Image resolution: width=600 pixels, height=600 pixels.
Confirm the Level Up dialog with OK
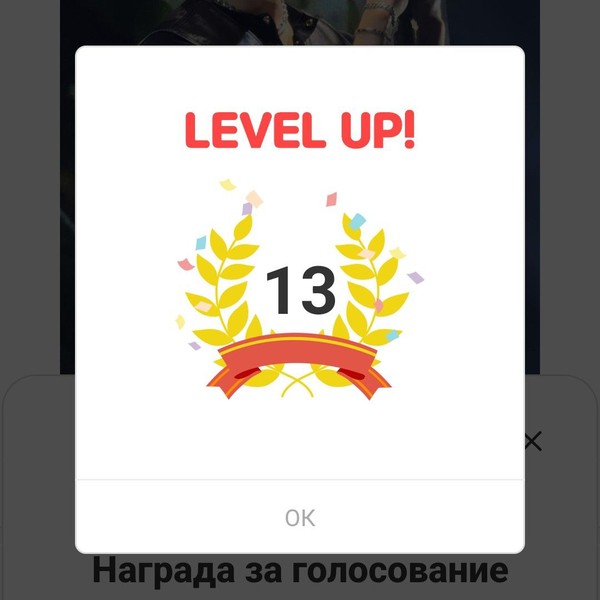[x=300, y=517]
